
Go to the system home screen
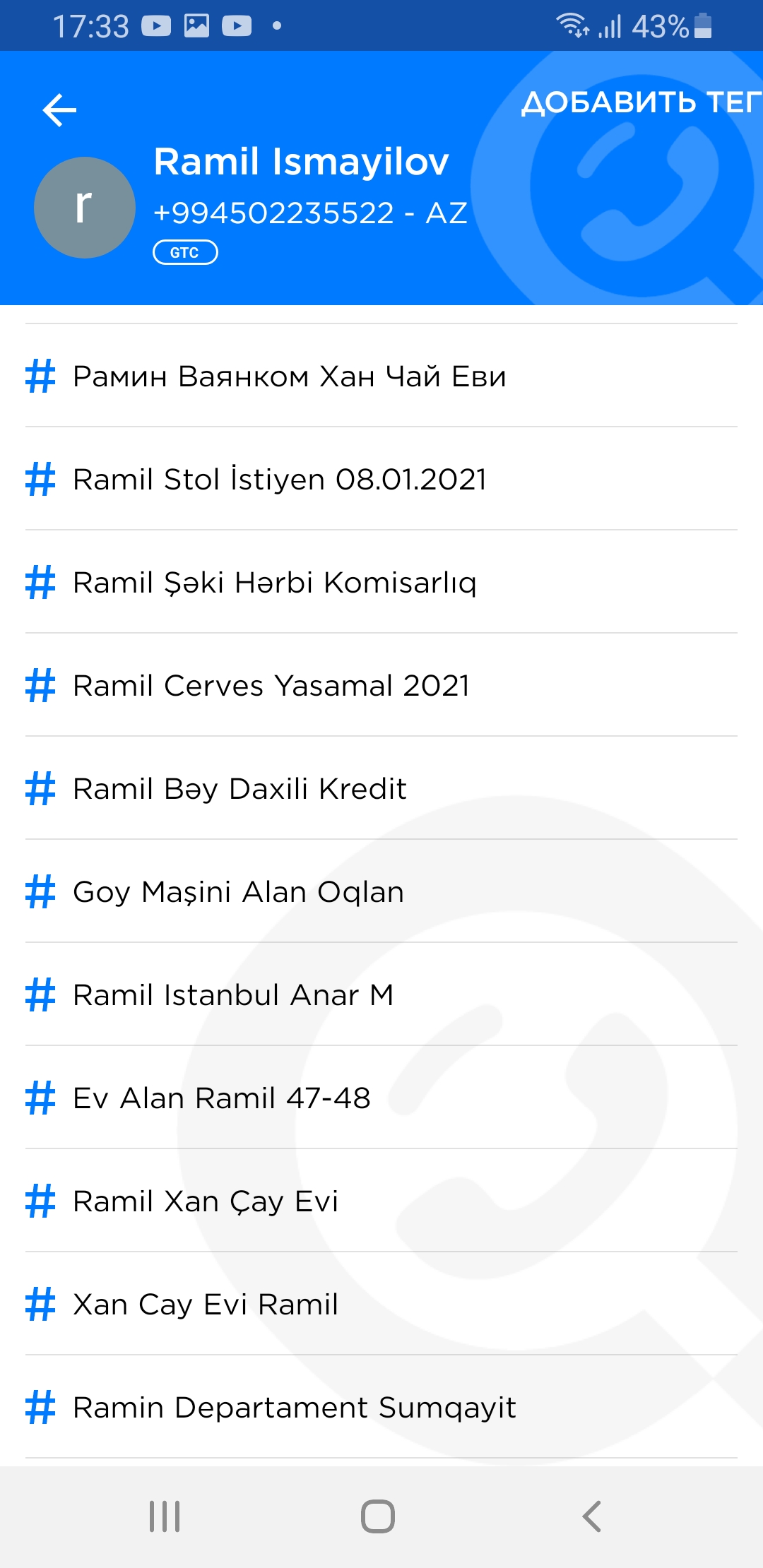[x=378, y=1516]
